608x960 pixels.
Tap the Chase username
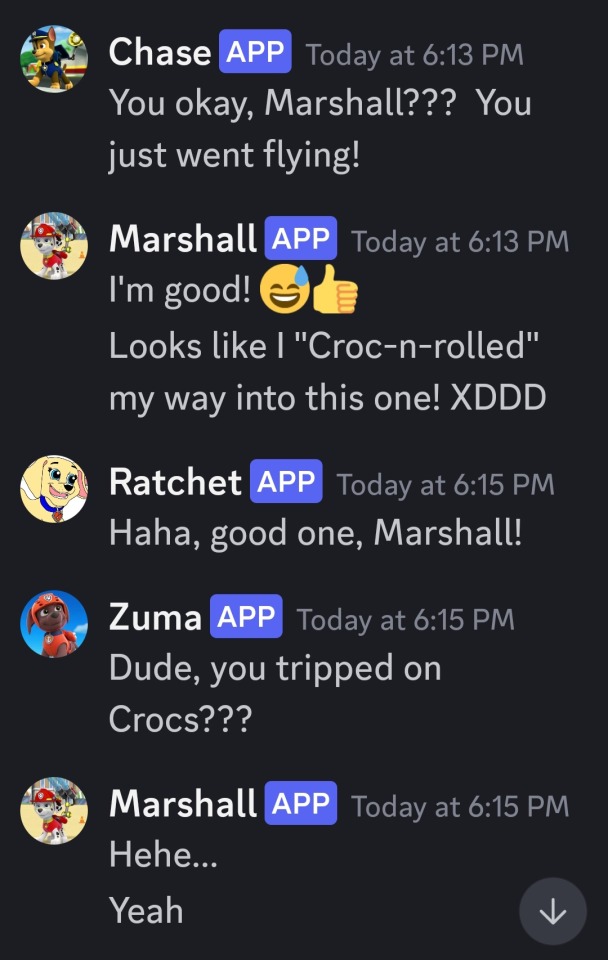pyautogui.click(x=159, y=52)
